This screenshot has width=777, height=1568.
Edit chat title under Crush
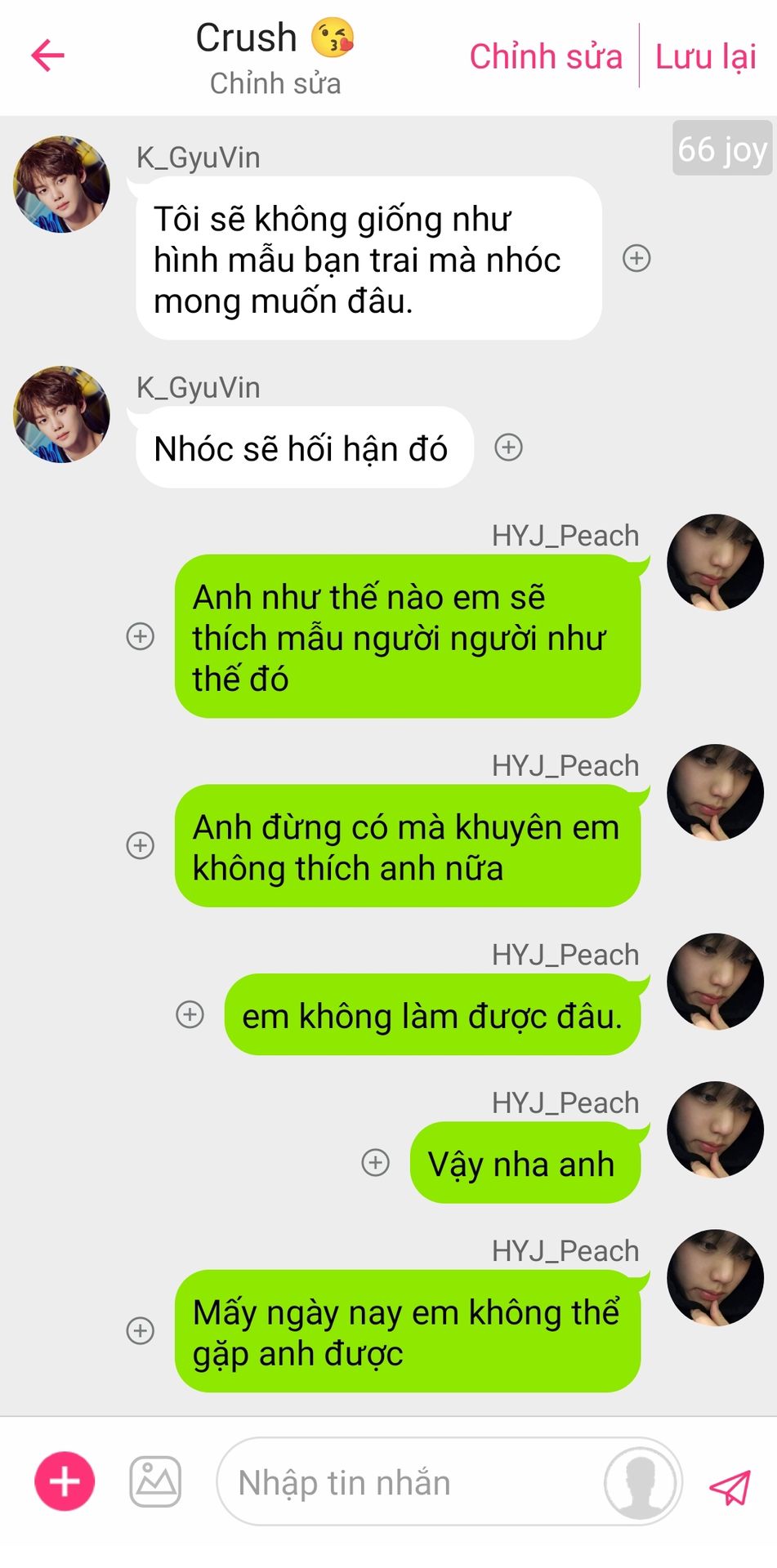pyautogui.click(x=275, y=83)
